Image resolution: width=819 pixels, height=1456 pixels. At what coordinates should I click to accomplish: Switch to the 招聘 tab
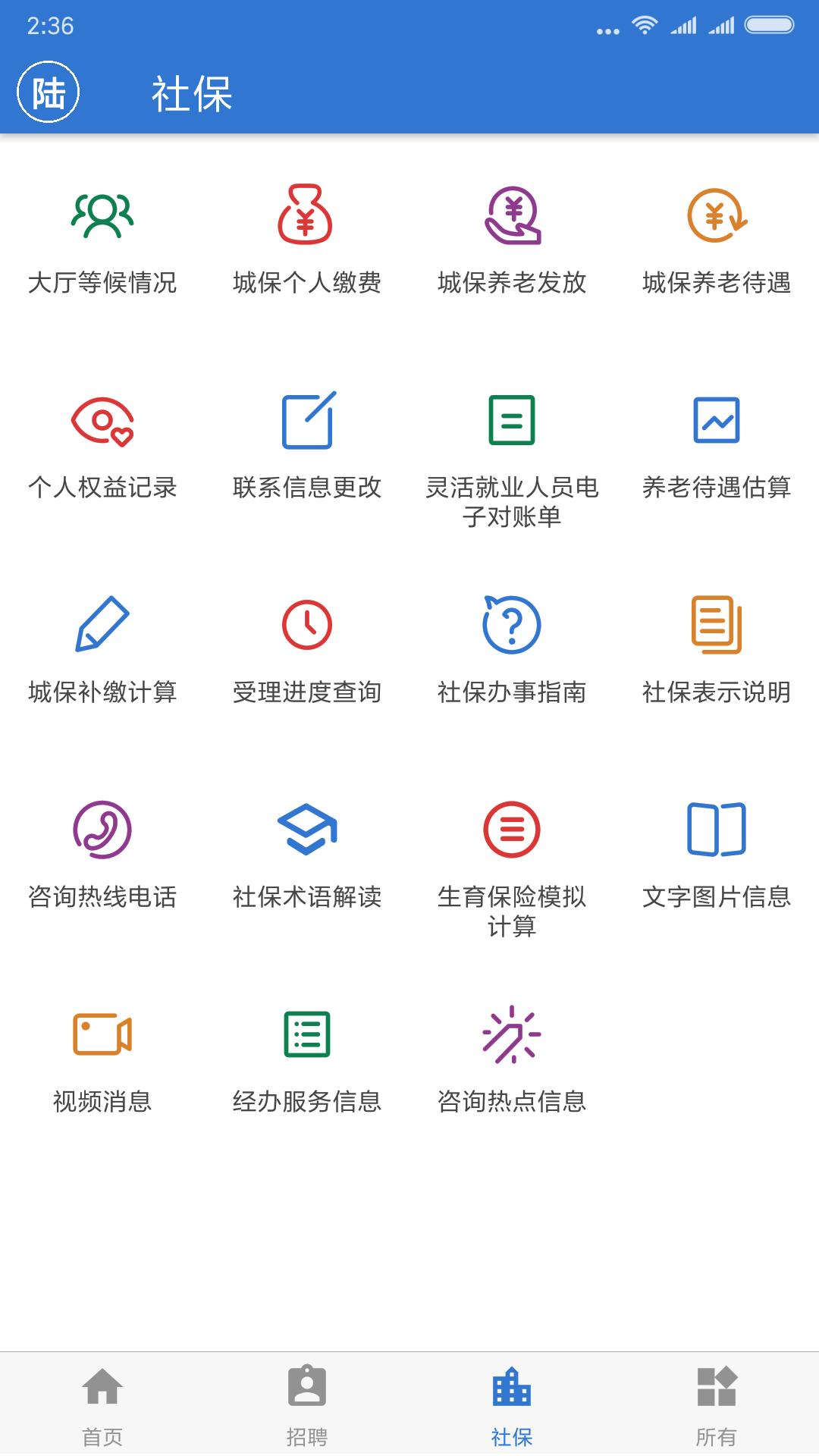tap(306, 1404)
